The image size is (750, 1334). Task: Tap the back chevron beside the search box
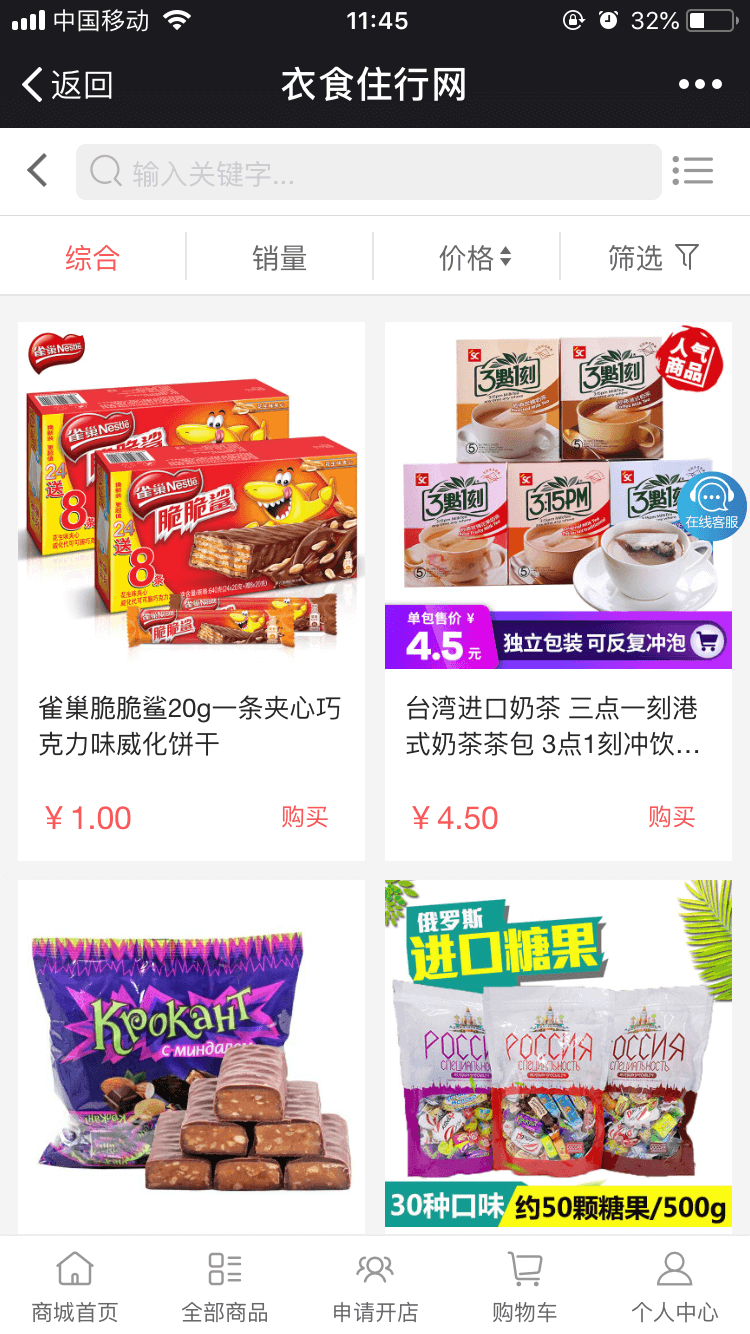pyautogui.click(x=37, y=171)
